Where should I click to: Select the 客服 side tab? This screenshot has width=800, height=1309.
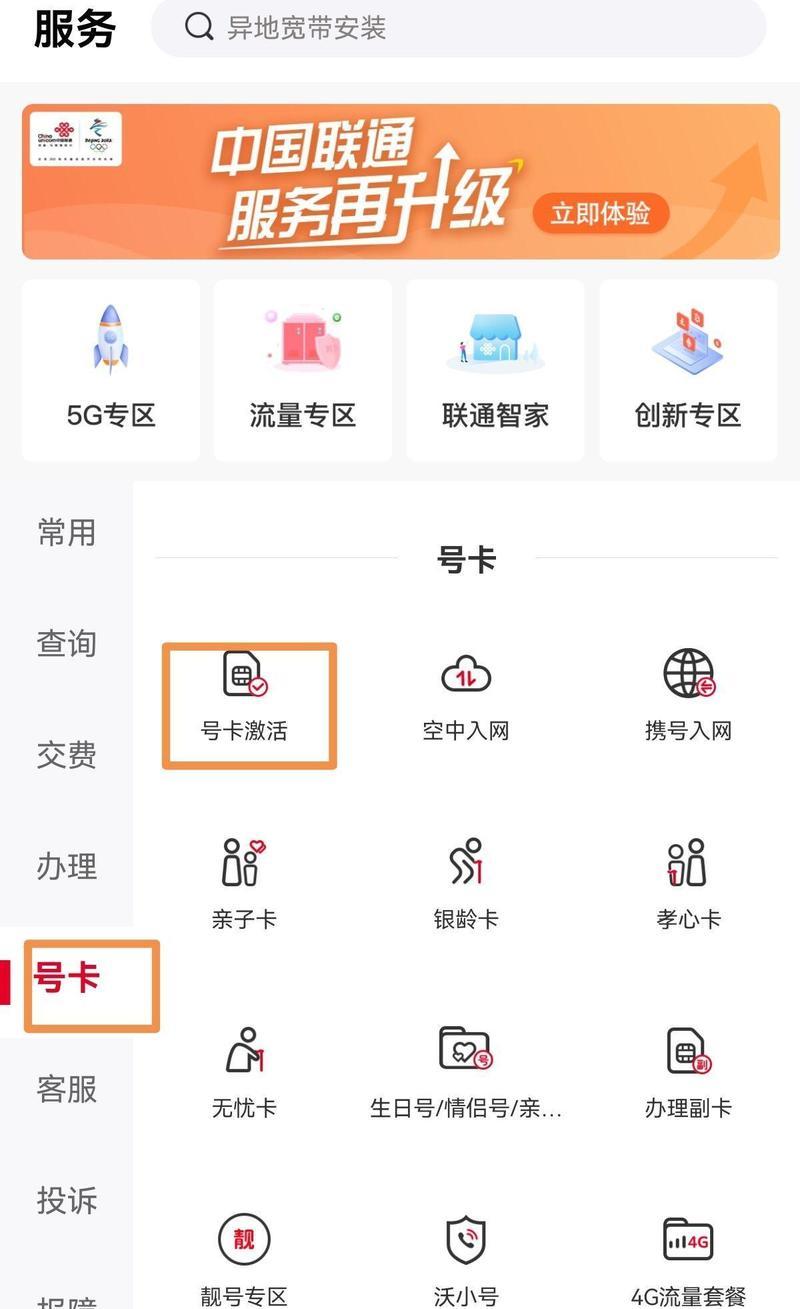point(66,1088)
